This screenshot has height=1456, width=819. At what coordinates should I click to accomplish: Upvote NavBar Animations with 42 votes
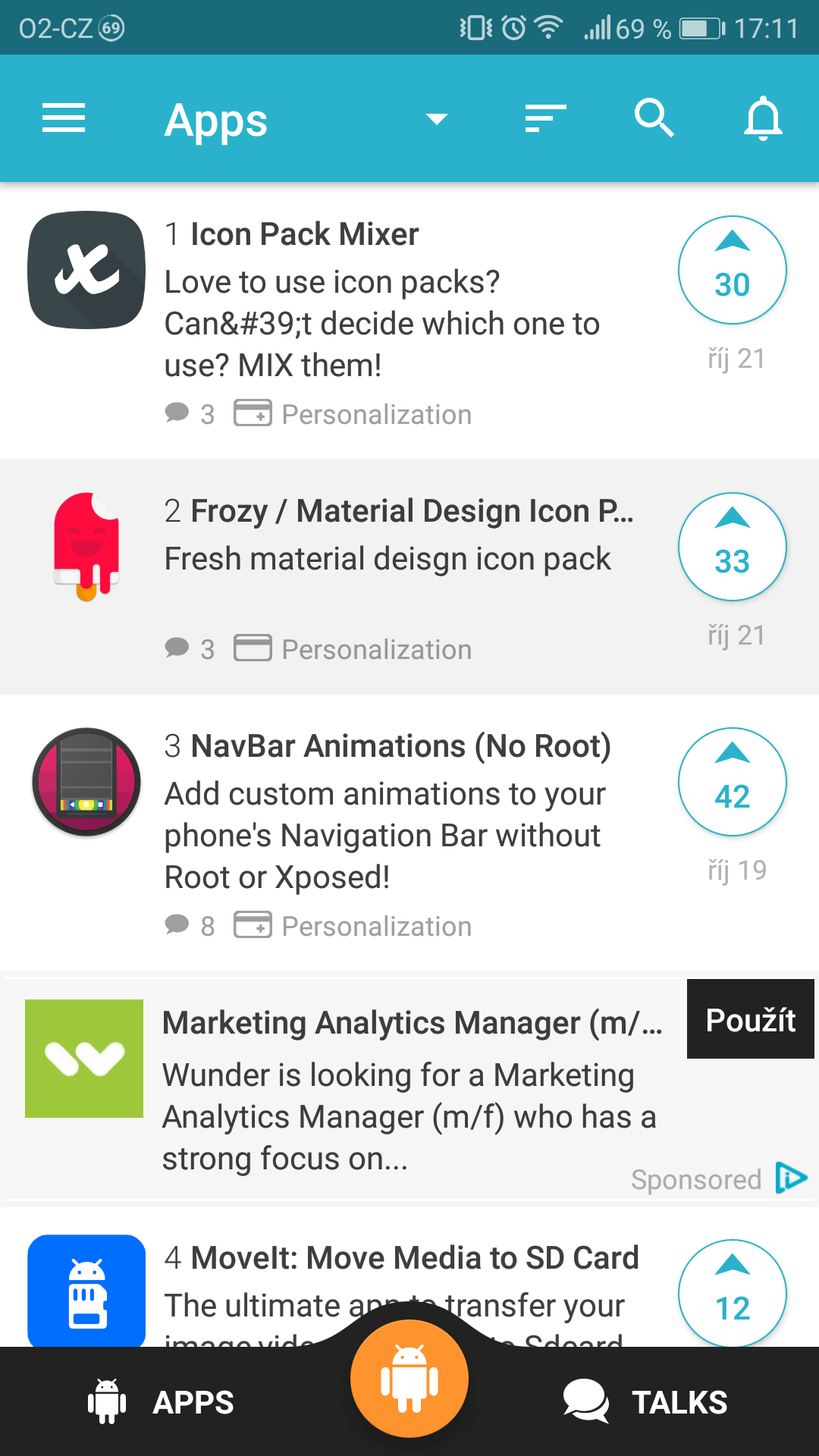pos(733,782)
